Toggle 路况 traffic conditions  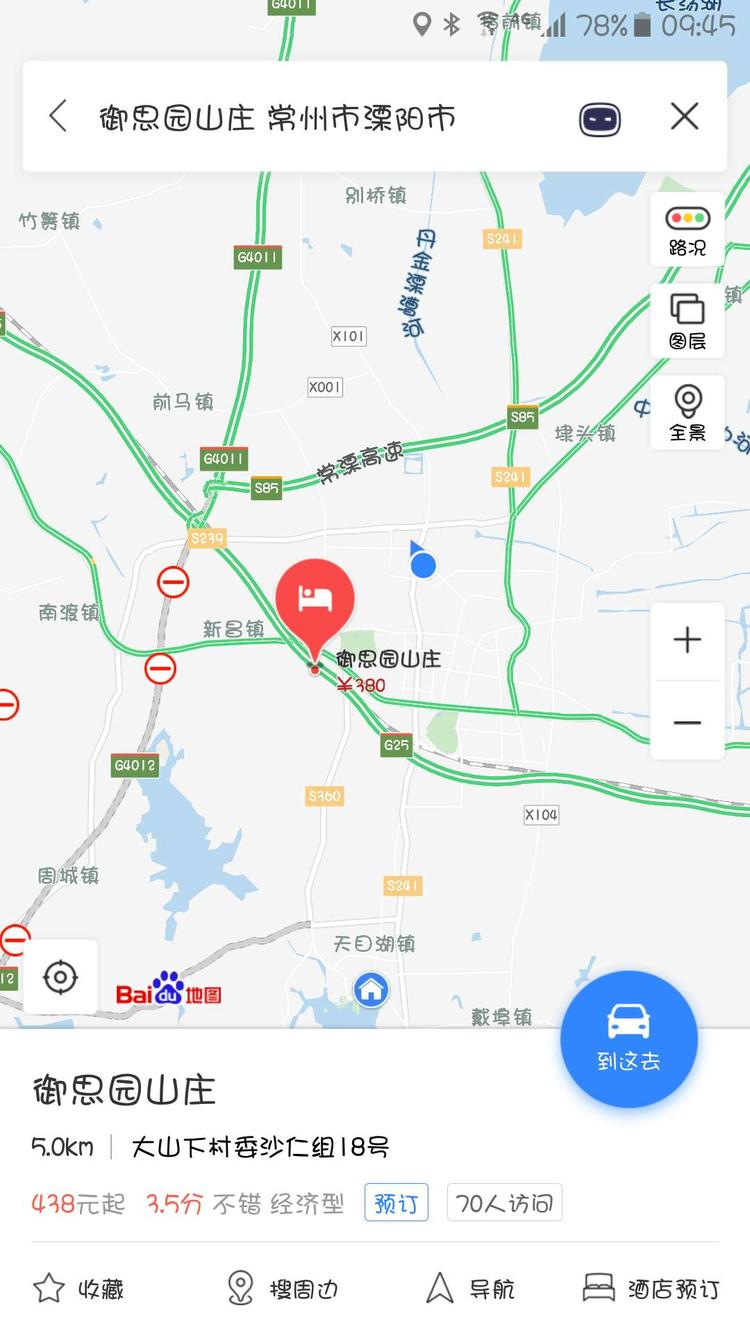(x=688, y=231)
